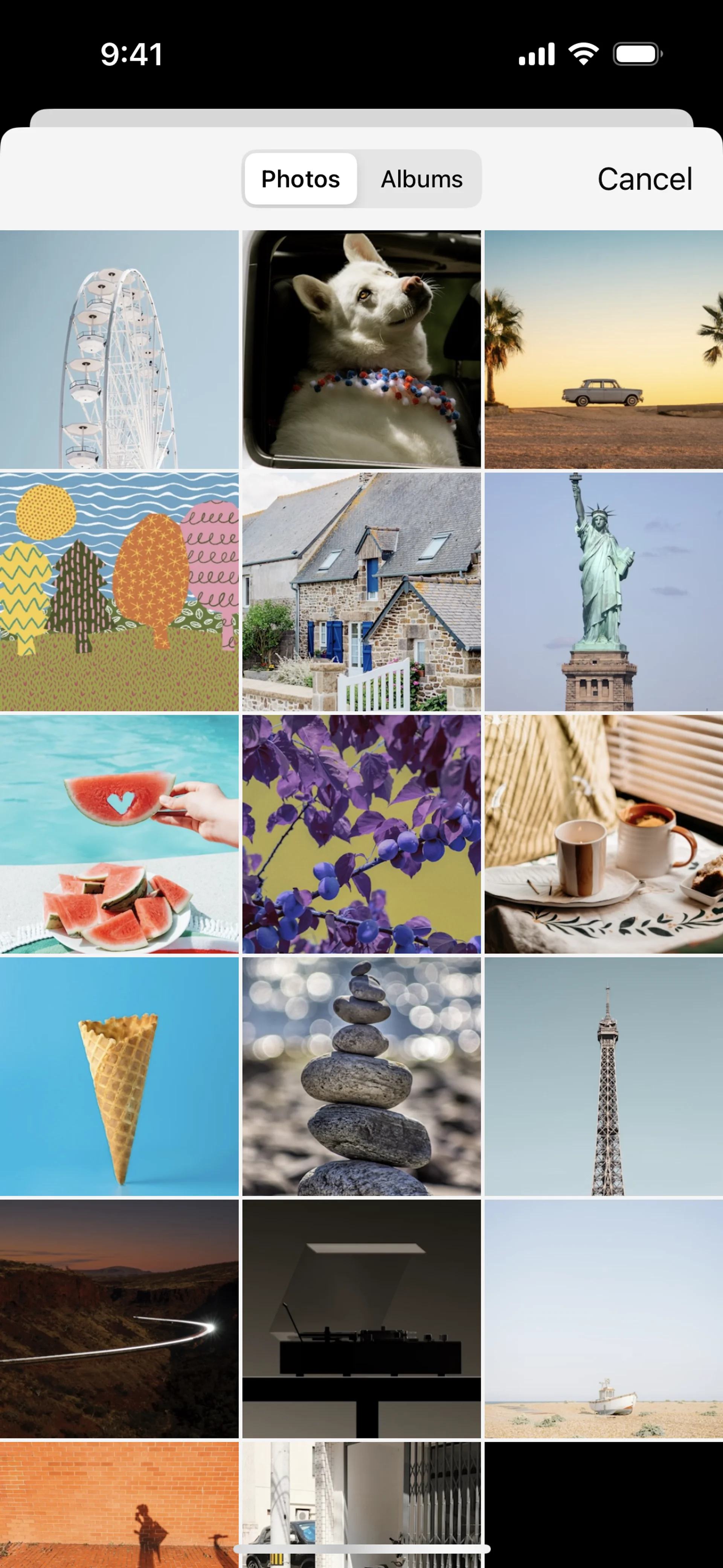Open the stone cottage photo
723x1568 pixels.
click(361, 591)
